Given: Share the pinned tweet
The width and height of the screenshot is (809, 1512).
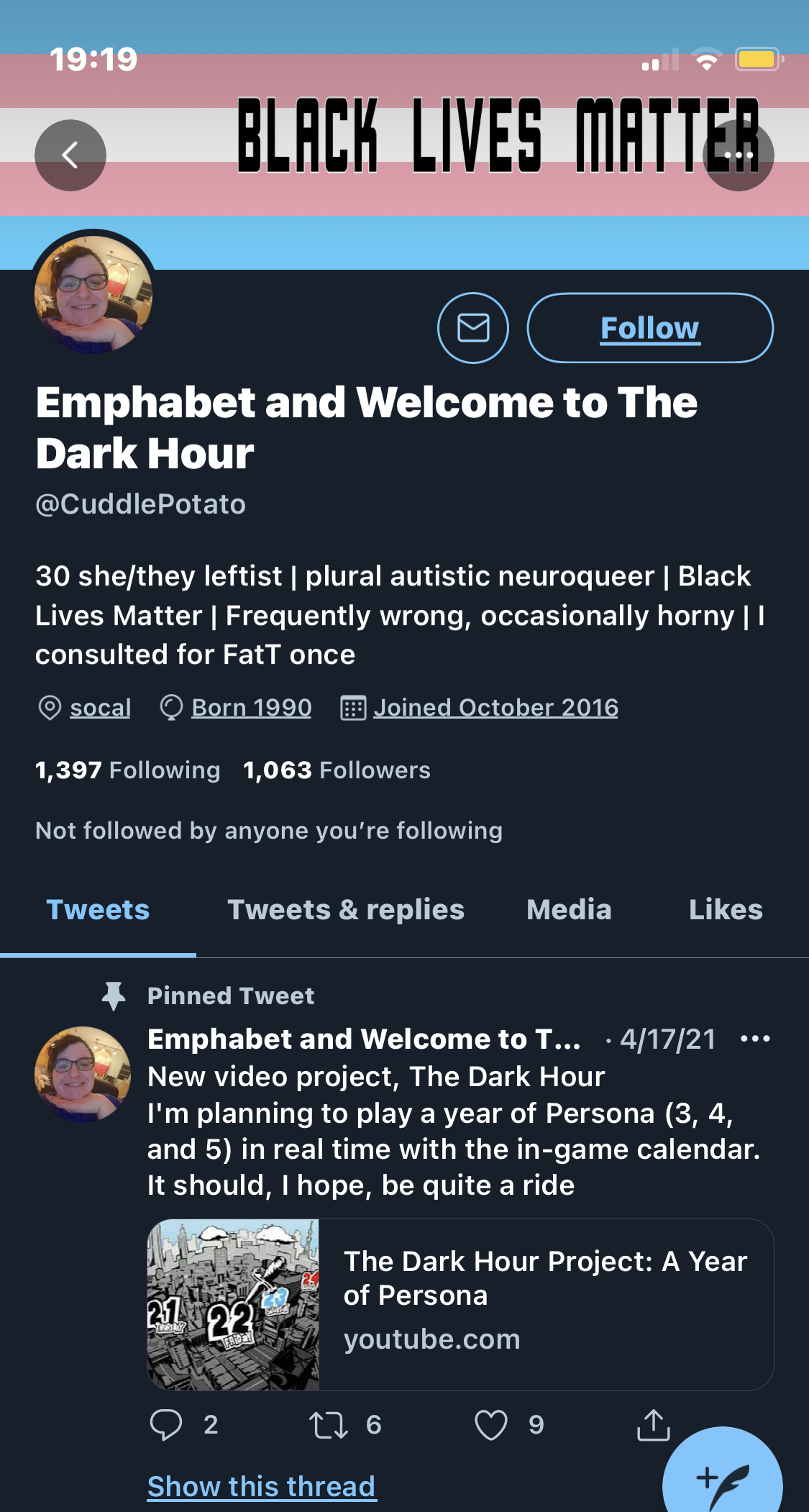Looking at the screenshot, I should (653, 1425).
